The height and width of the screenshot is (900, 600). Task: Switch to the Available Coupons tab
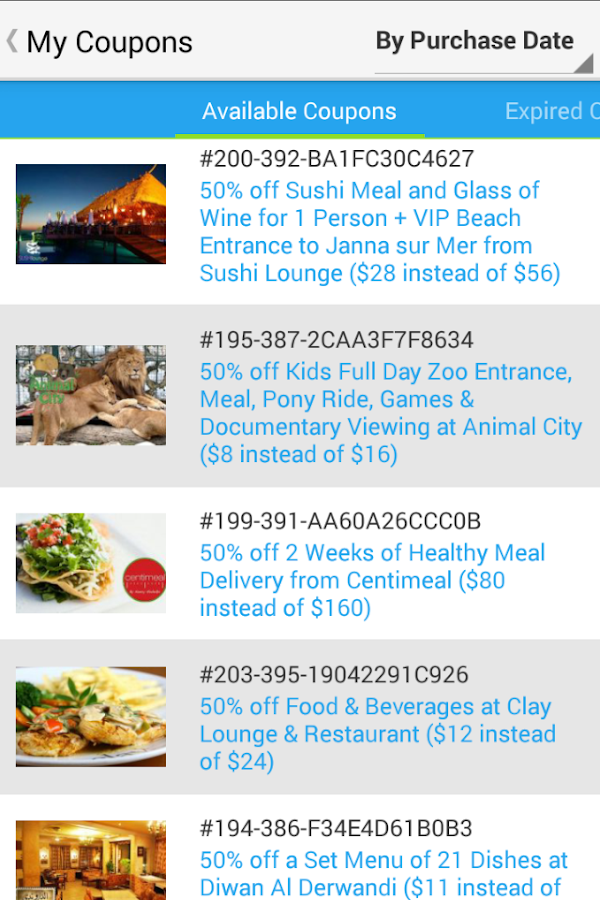click(x=299, y=112)
